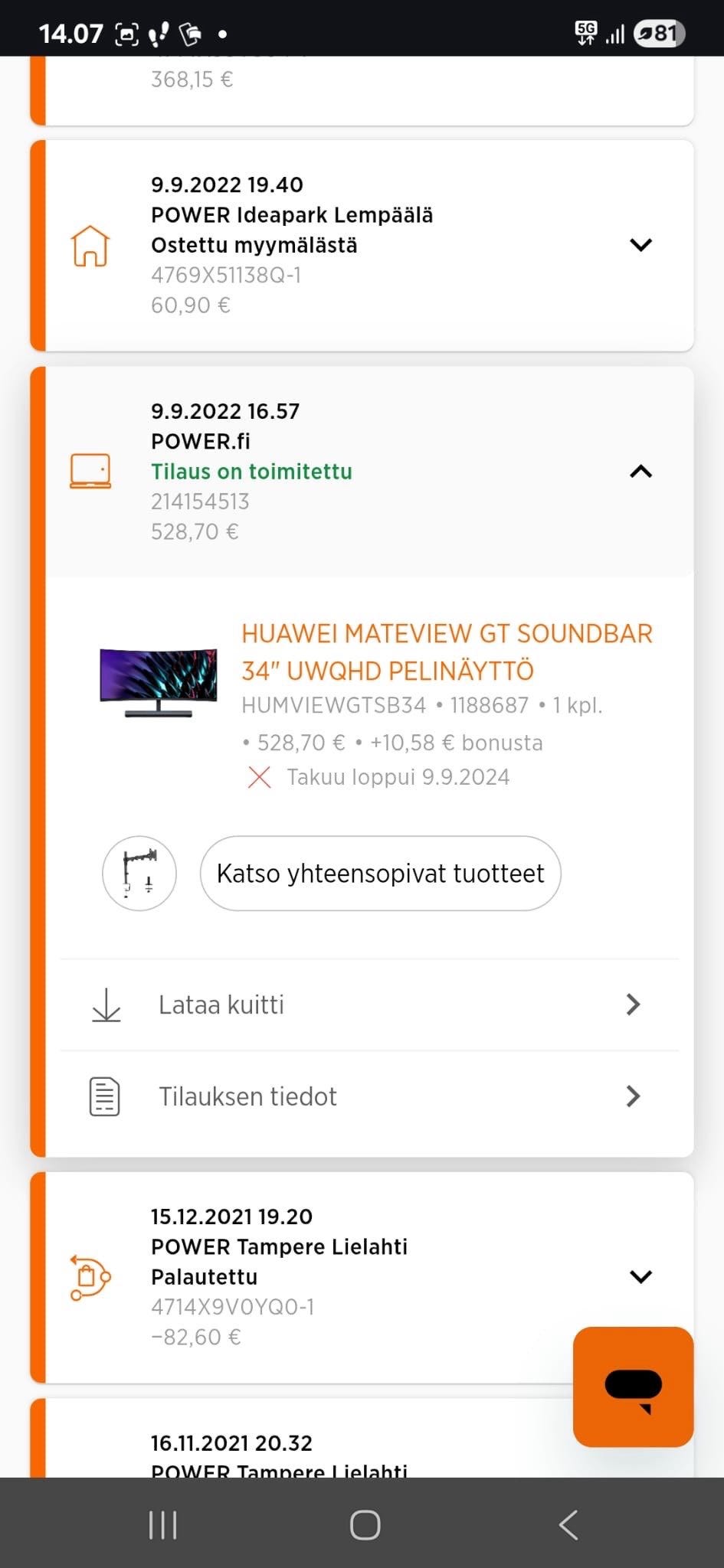Click the monitor mount accessory icon
The width and height of the screenshot is (724, 1568).
[x=139, y=873]
